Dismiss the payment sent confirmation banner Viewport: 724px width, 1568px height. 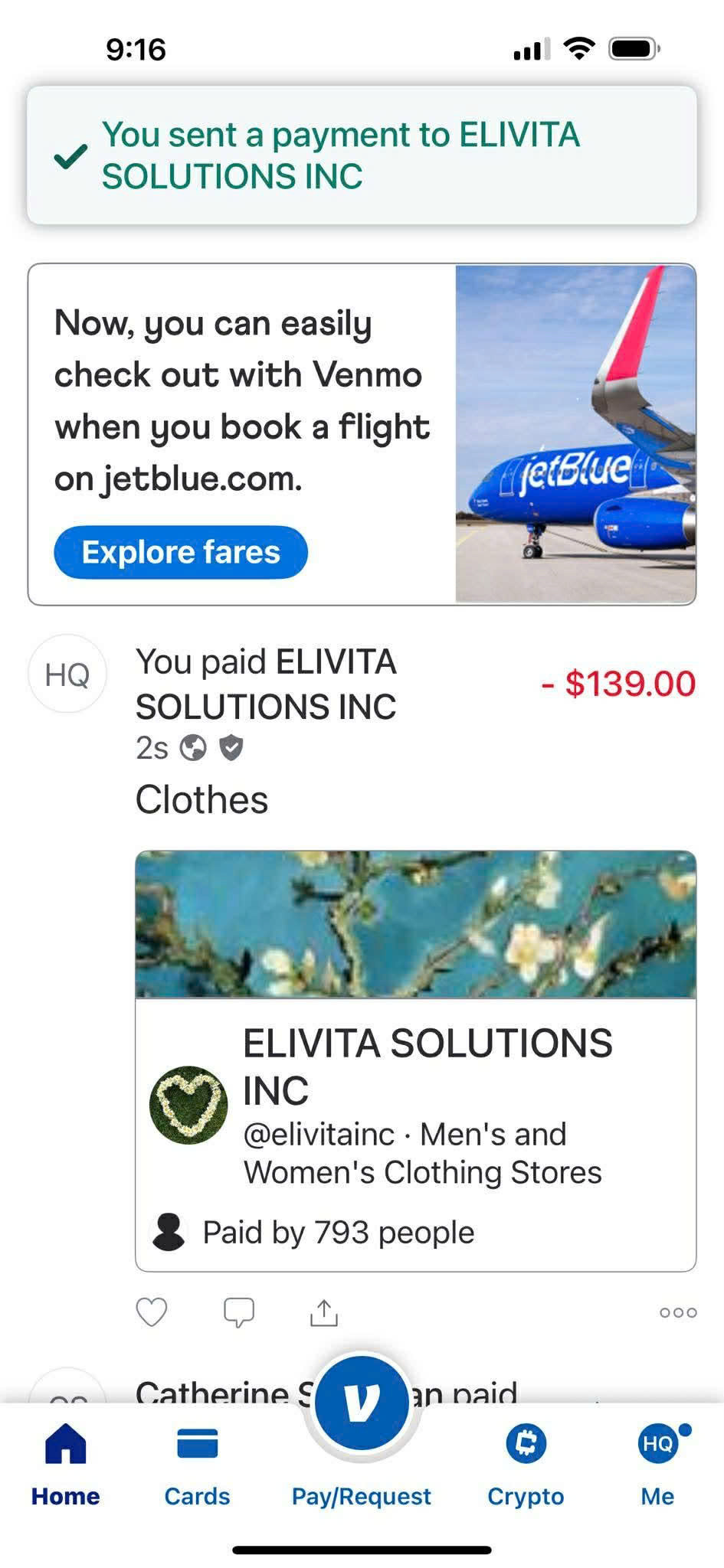[x=362, y=155]
